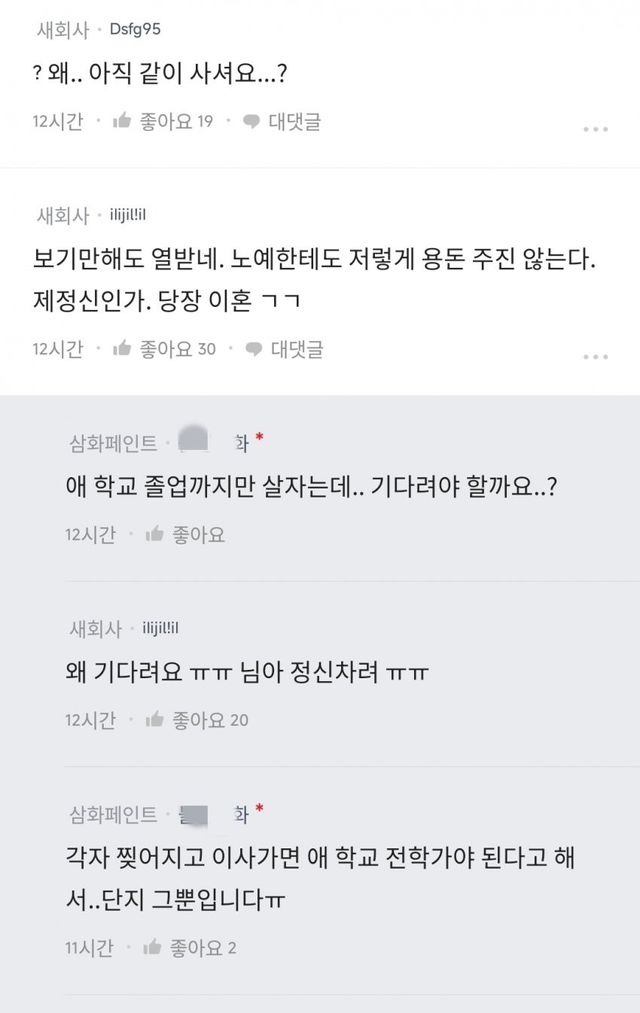The image size is (640, 1013).
Task: Reply to Dsfg95's comment via 대댓글
Action: point(282,121)
